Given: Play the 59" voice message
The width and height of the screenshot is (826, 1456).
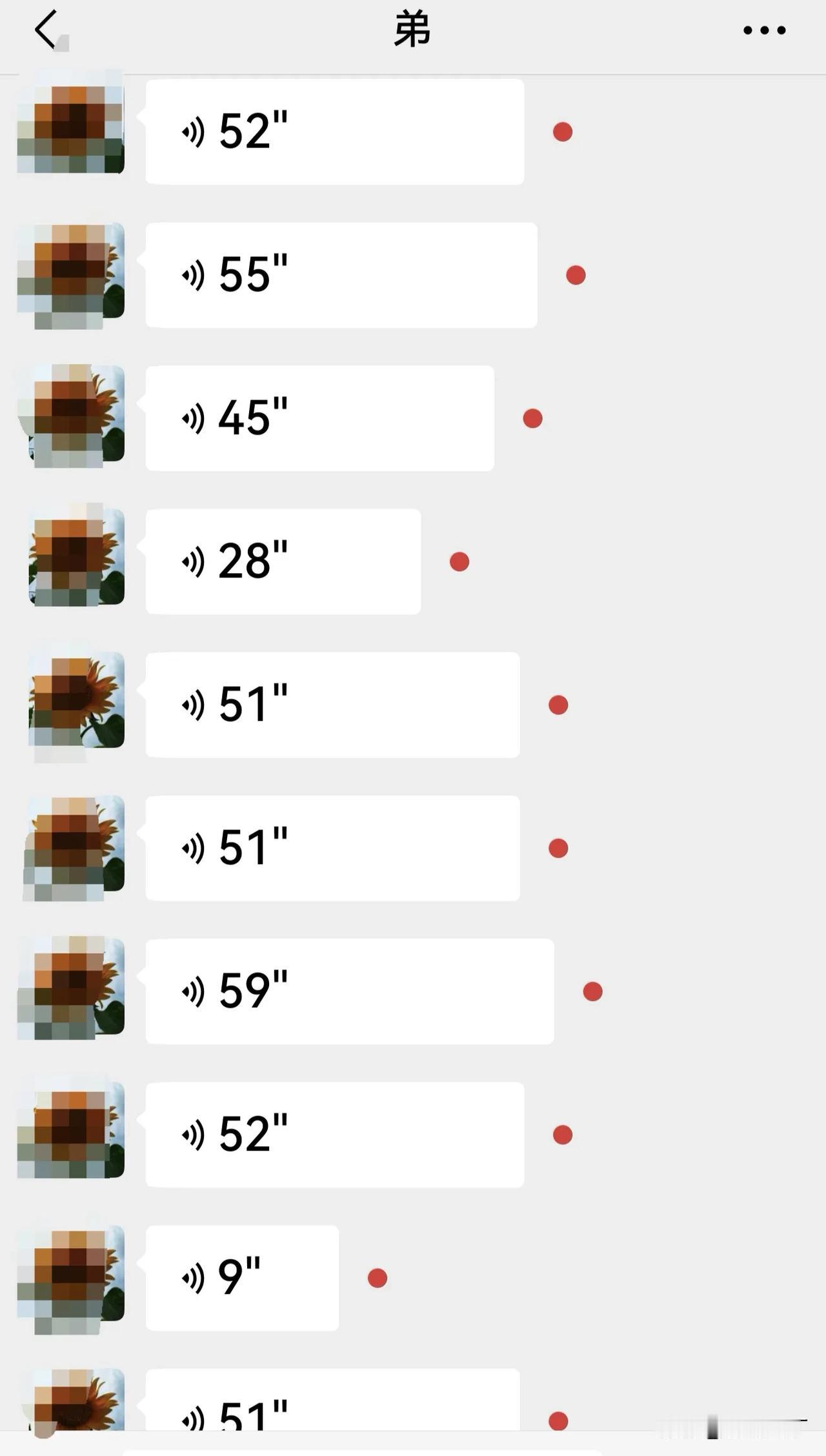Looking at the screenshot, I should 350,991.
